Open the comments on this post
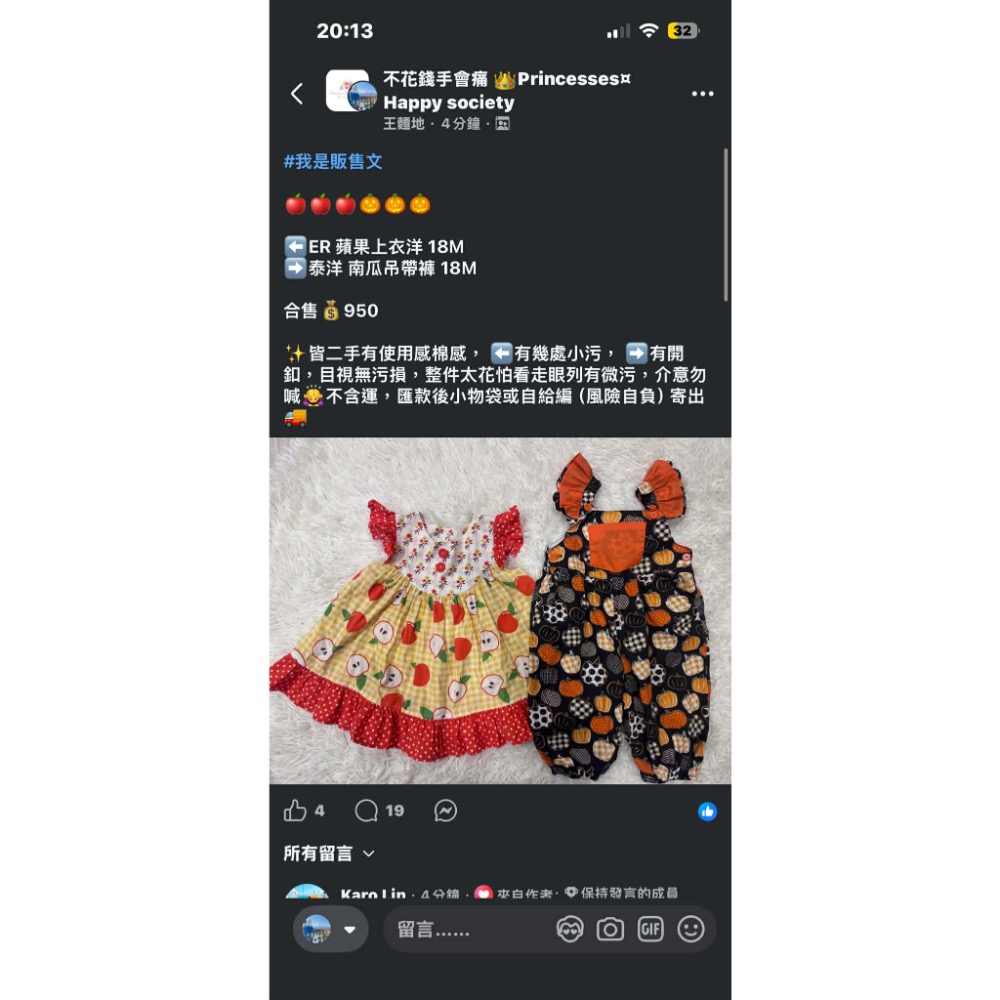 click(368, 811)
